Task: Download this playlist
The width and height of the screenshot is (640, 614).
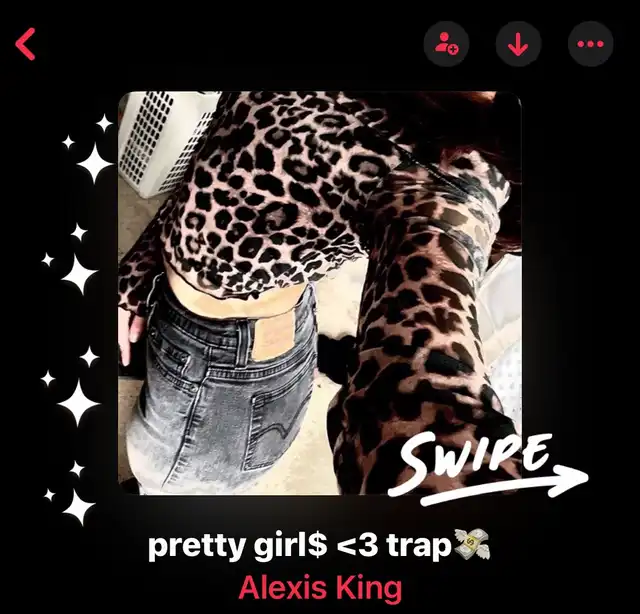Action: (518, 44)
